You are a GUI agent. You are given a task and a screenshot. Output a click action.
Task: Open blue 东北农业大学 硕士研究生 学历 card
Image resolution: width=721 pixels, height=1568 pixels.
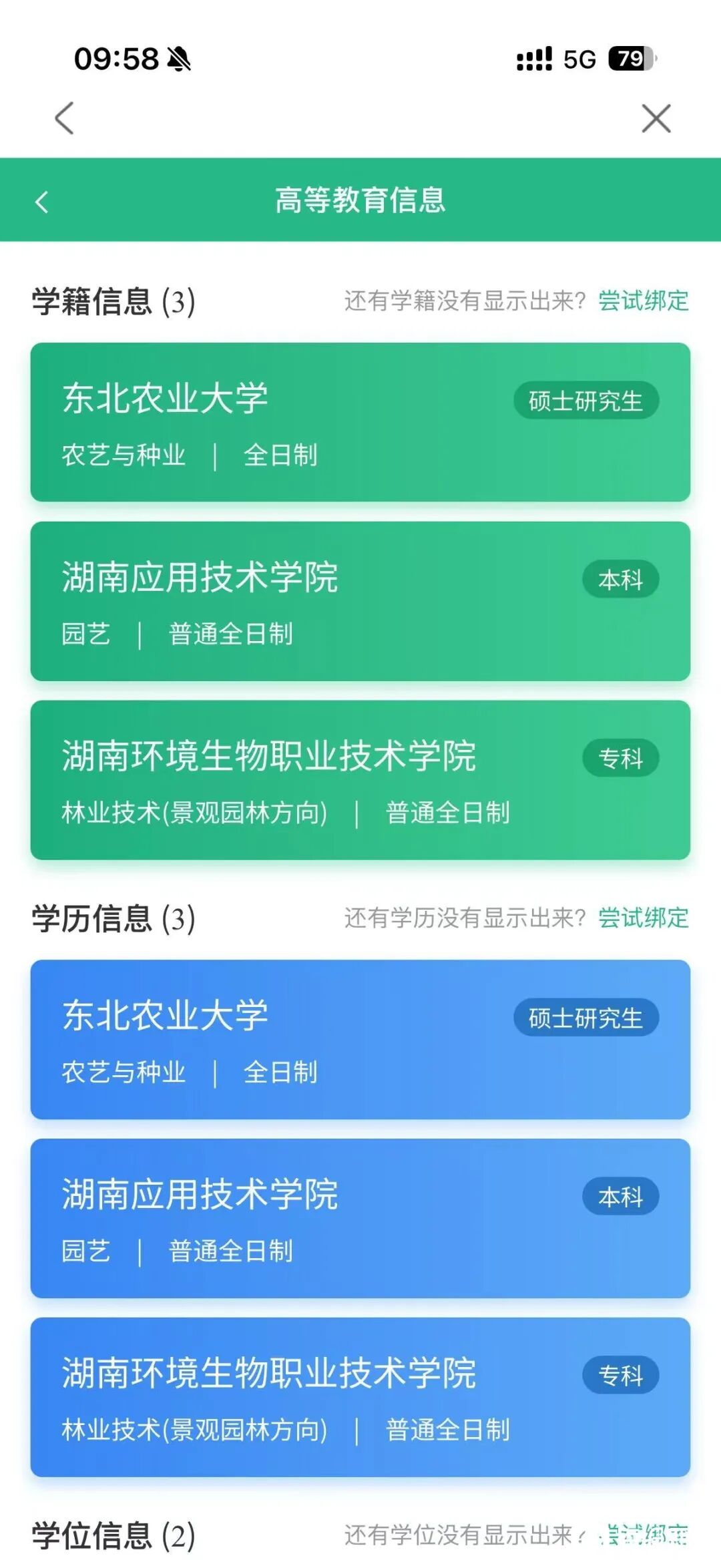(x=360, y=1039)
